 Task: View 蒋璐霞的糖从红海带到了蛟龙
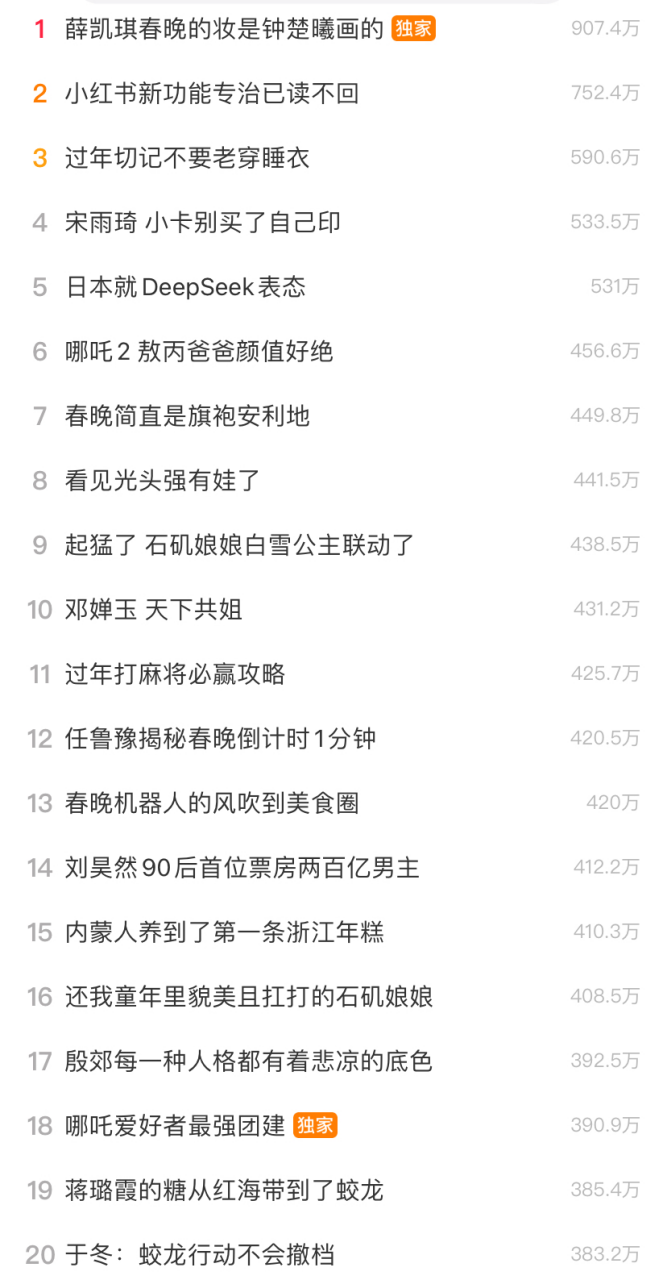coord(224,1190)
